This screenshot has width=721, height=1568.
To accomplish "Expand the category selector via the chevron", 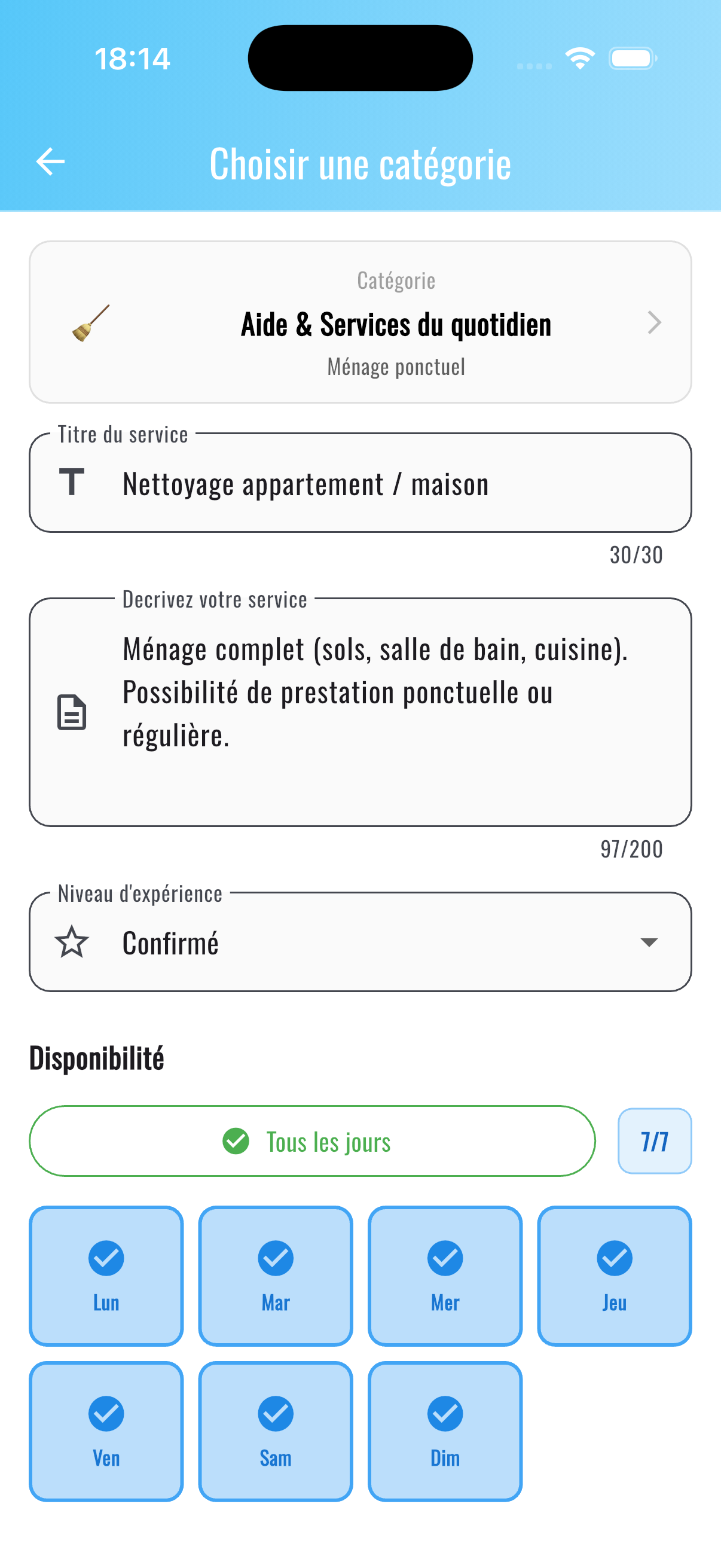I will tap(654, 322).
